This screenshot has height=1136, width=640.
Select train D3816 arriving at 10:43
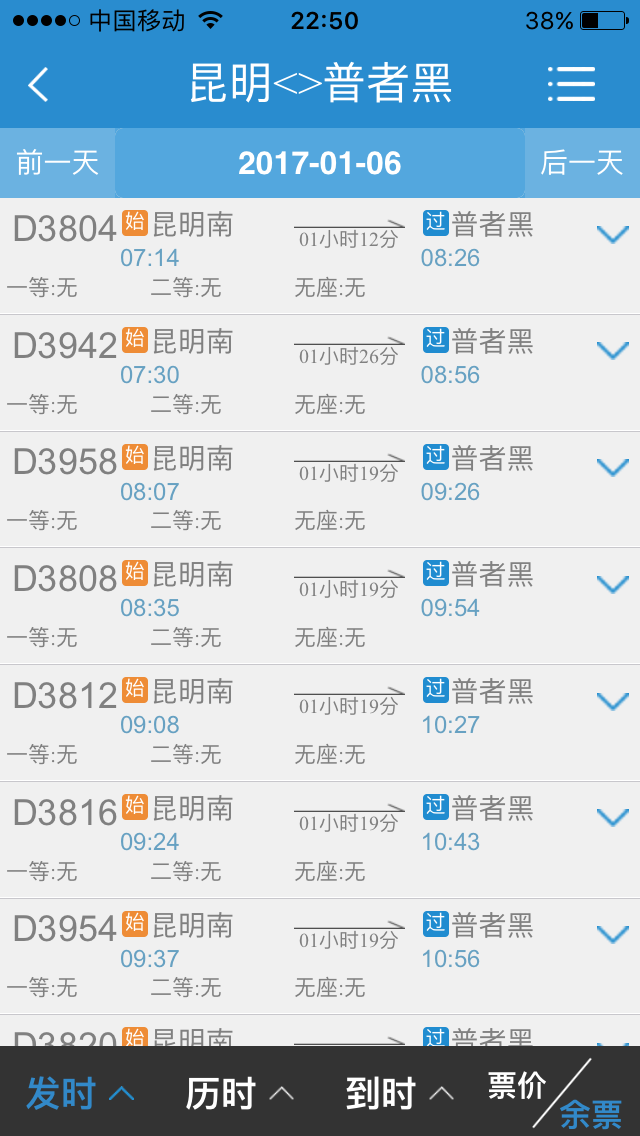pyautogui.click(x=320, y=840)
